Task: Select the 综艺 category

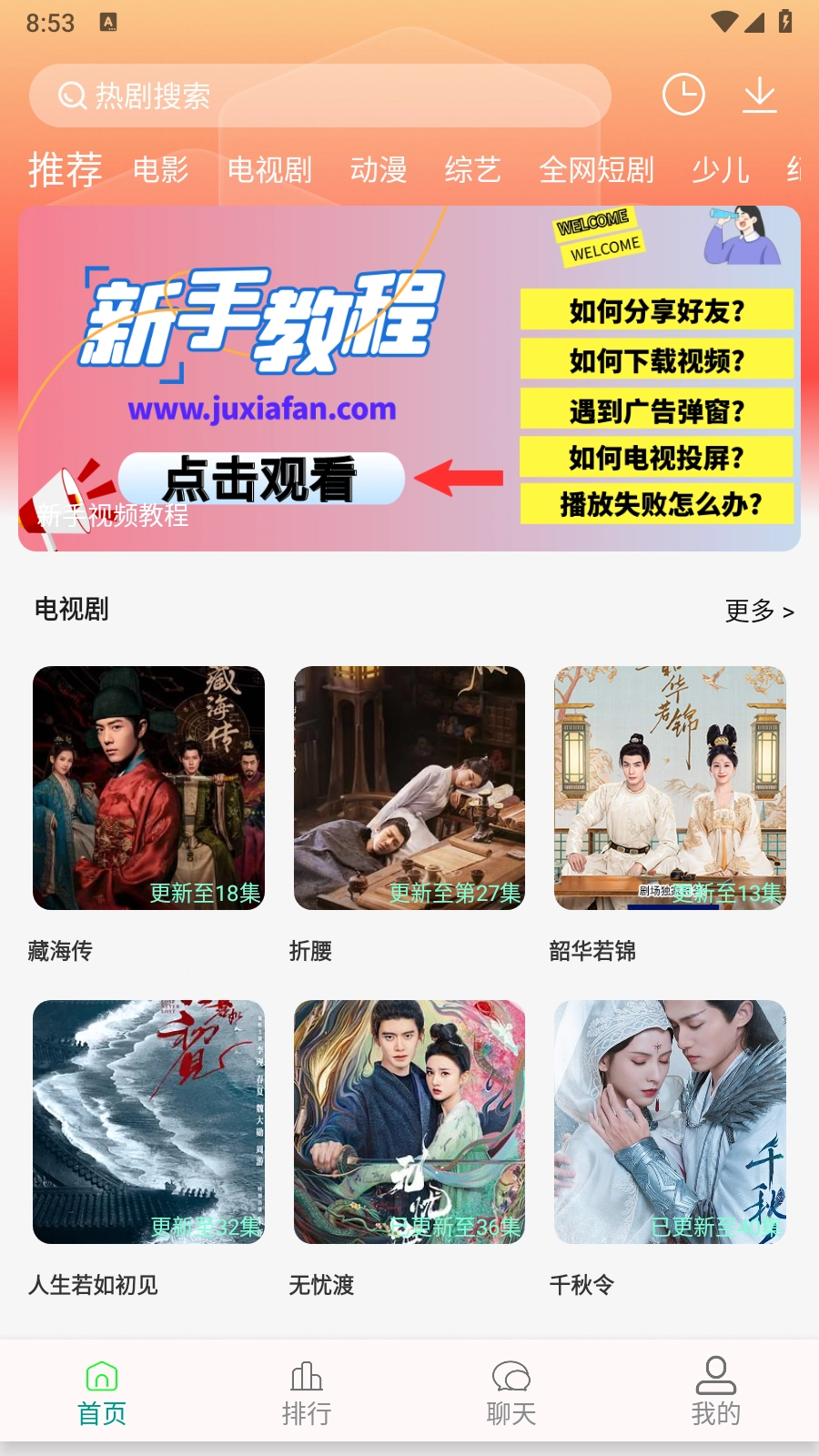Action: (x=474, y=170)
